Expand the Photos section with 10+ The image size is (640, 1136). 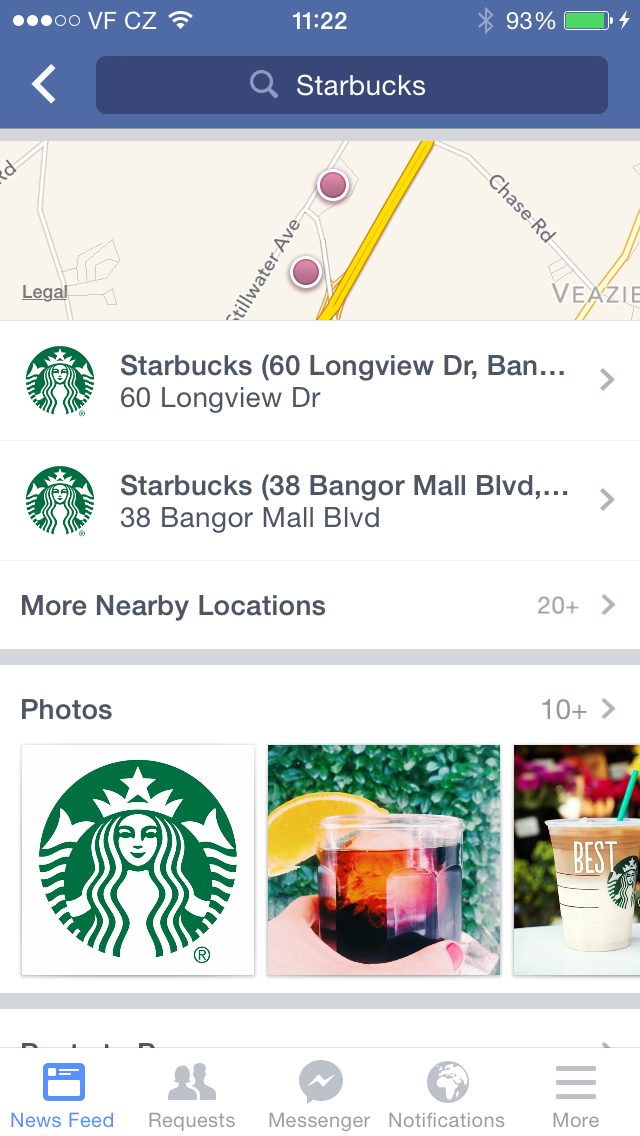pyautogui.click(x=578, y=710)
